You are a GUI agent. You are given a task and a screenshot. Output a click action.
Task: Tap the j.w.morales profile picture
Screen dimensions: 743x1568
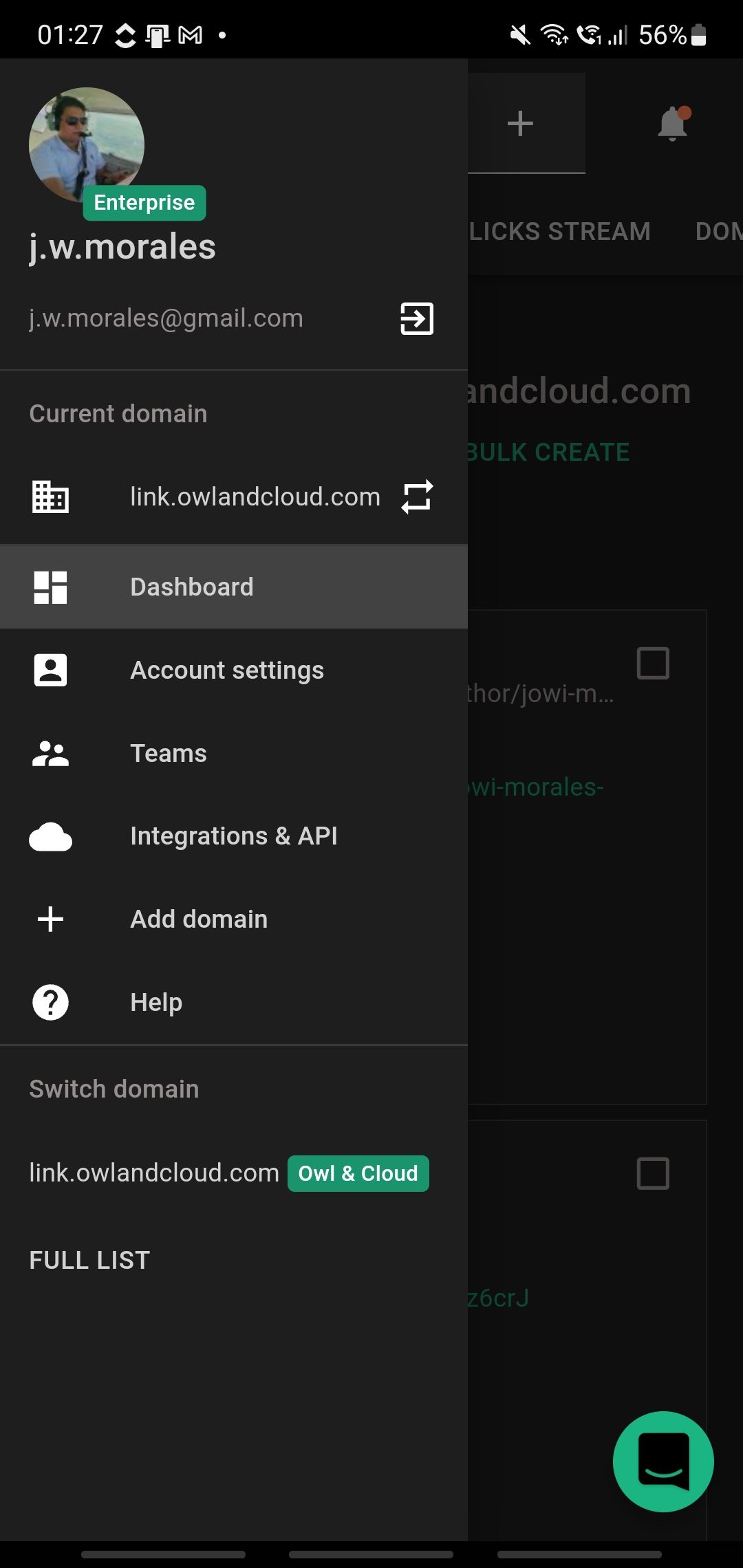click(x=87, y=145)
